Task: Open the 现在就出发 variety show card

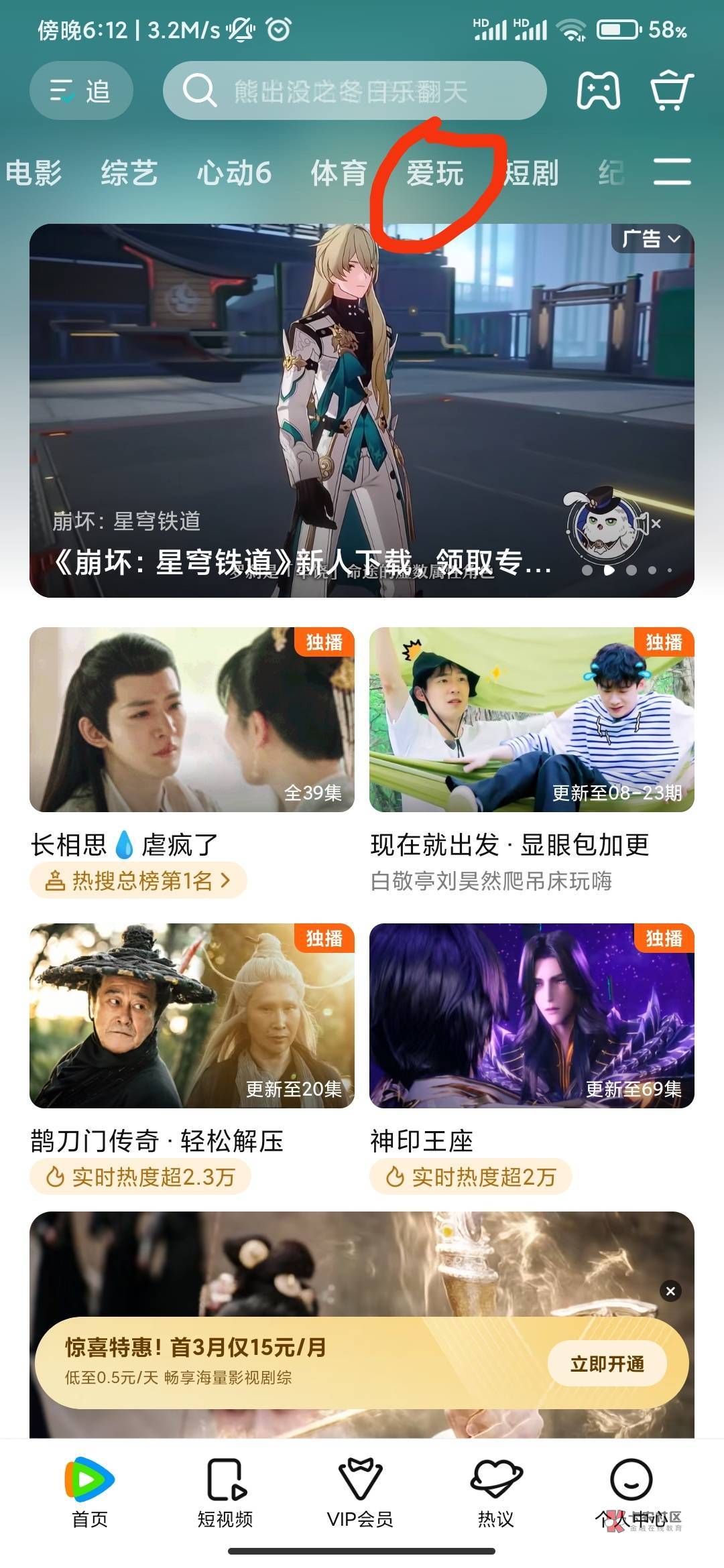Action: (532, 720)
